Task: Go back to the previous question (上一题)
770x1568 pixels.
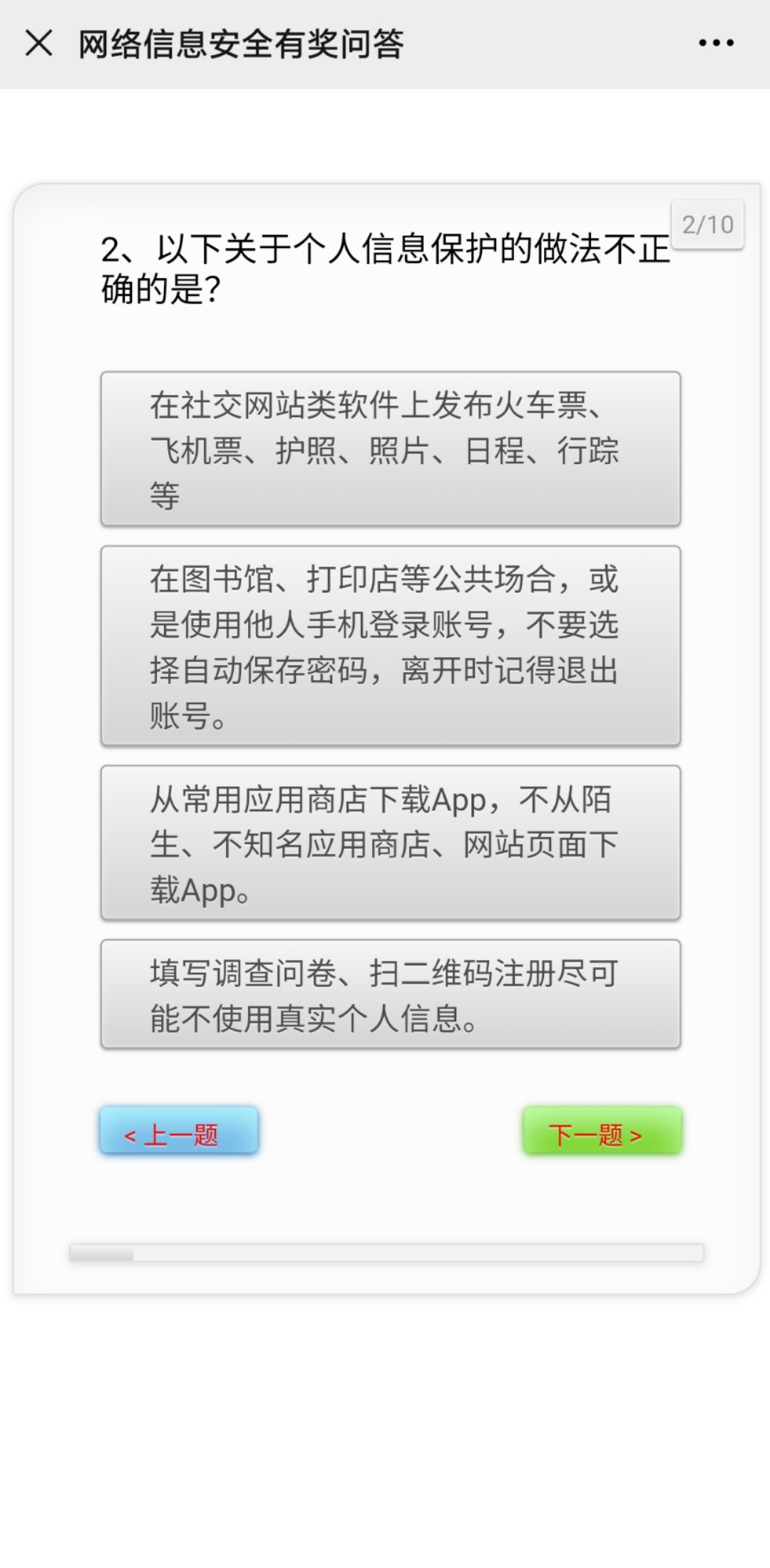Action: click(179, 1131)
